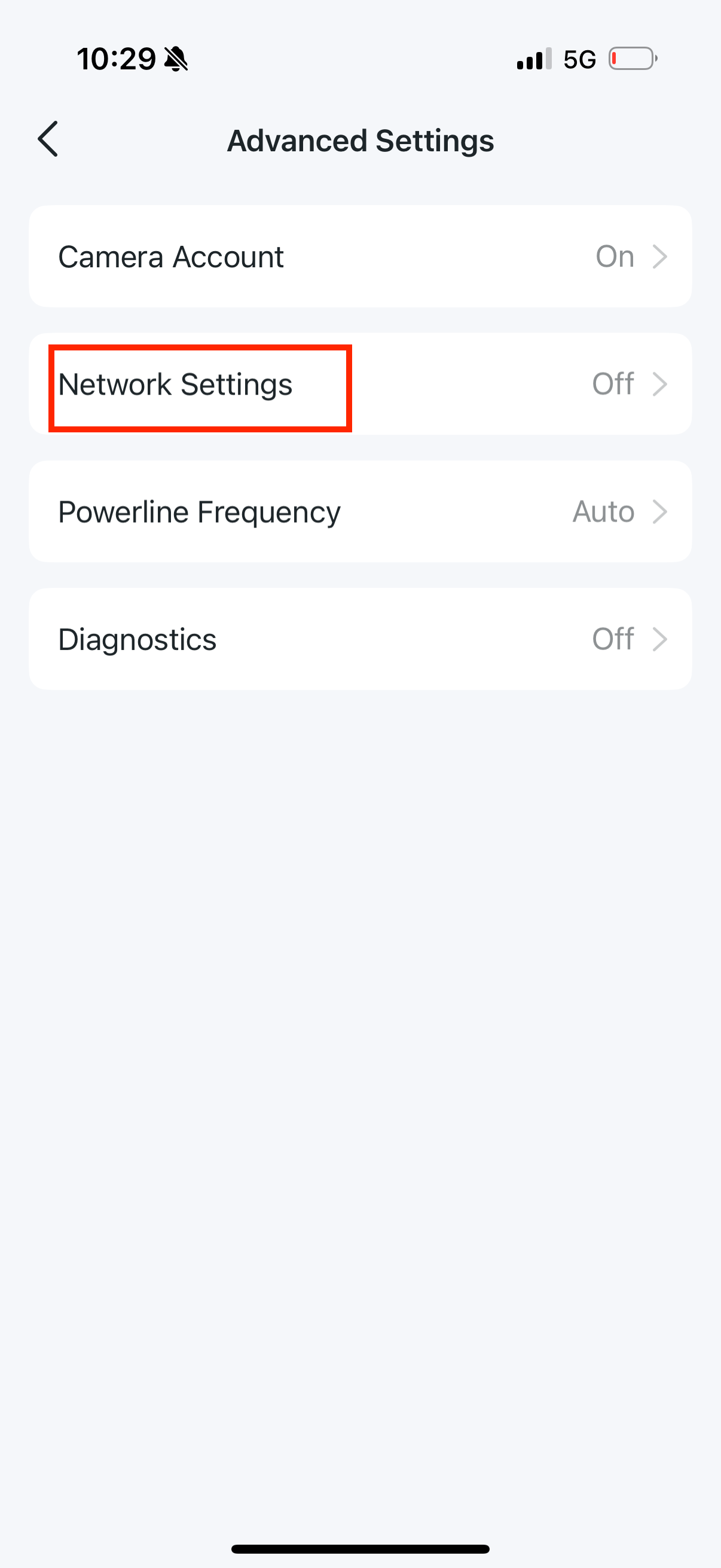
Task: Open Camera Account settings
Action: pyautogui.click(x=360, y=256)
